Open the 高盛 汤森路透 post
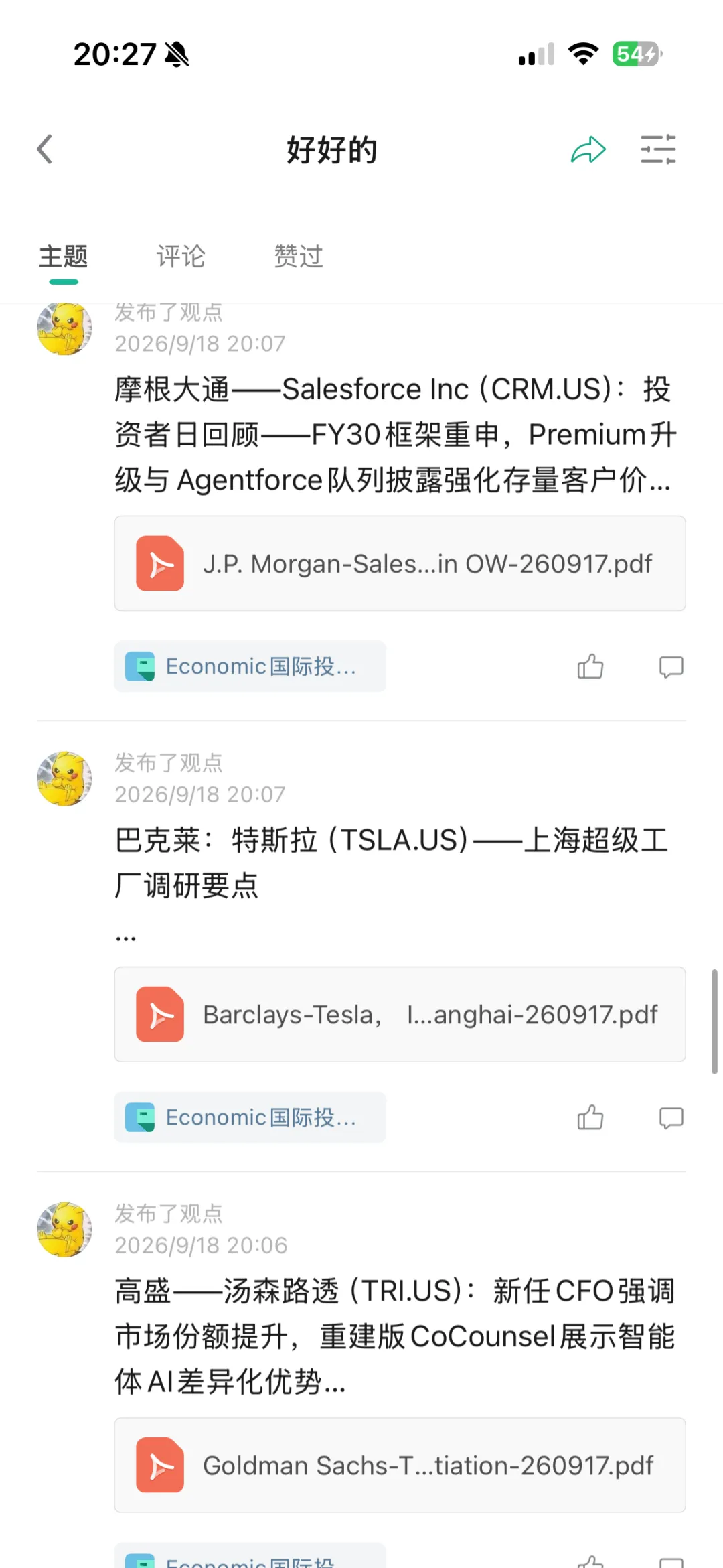 (395, 1336)
